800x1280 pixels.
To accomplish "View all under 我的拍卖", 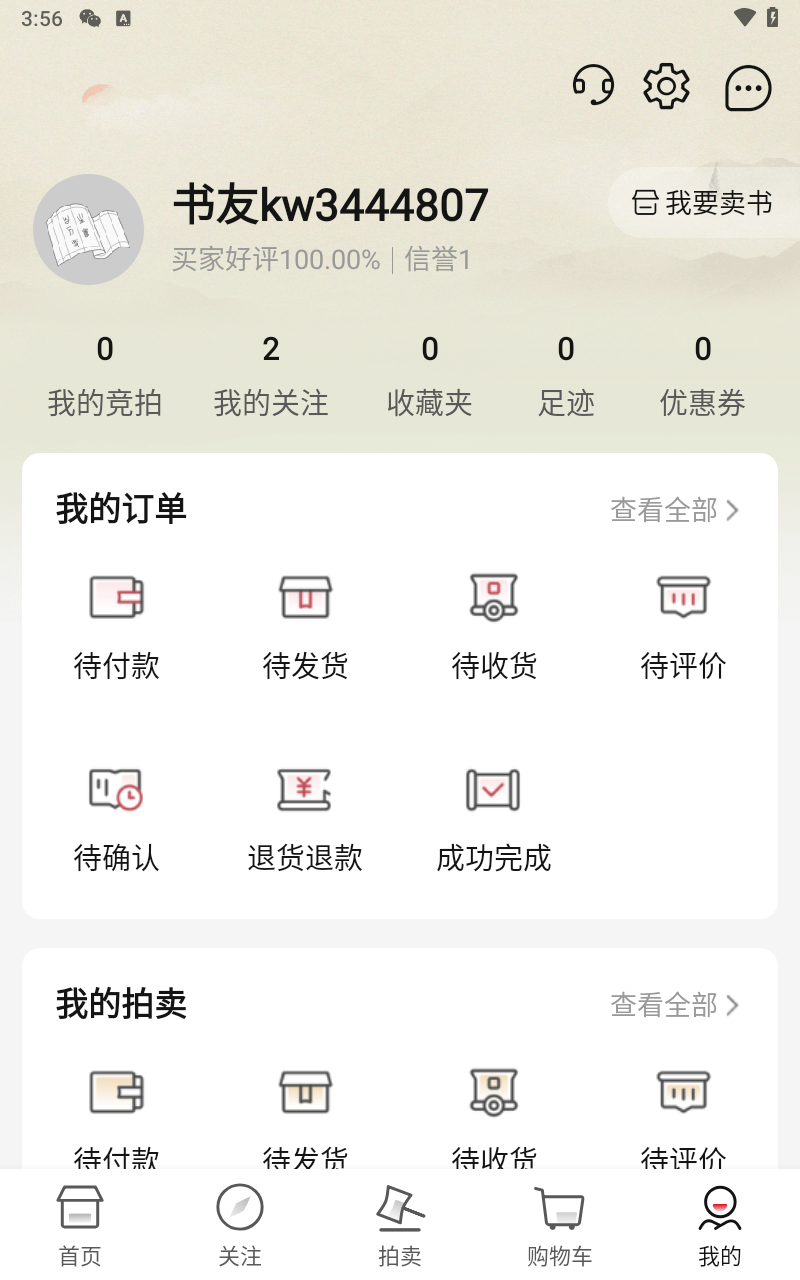I will (675, 1004).
